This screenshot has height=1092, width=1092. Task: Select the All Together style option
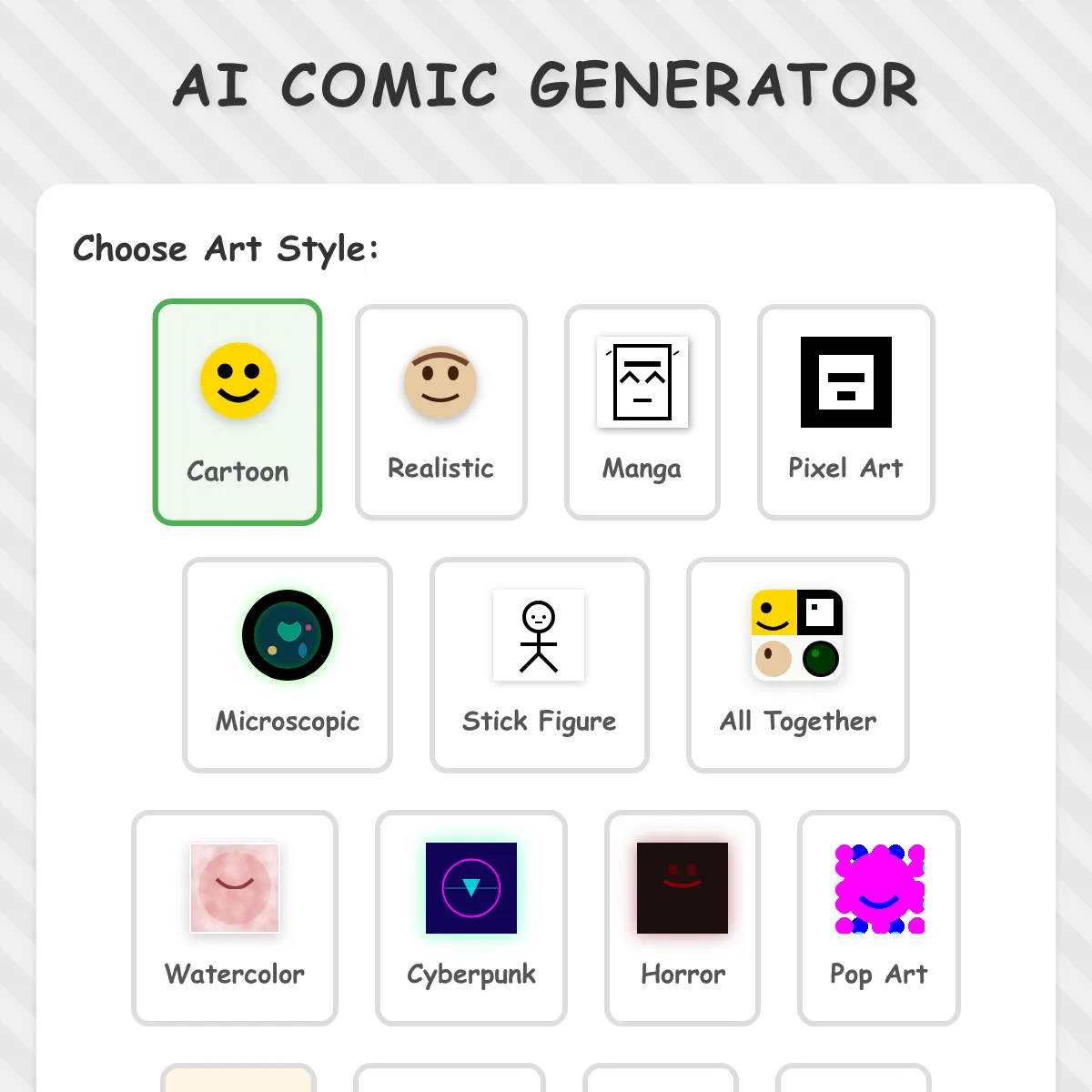pyautogui.click(x=798, y=665)
